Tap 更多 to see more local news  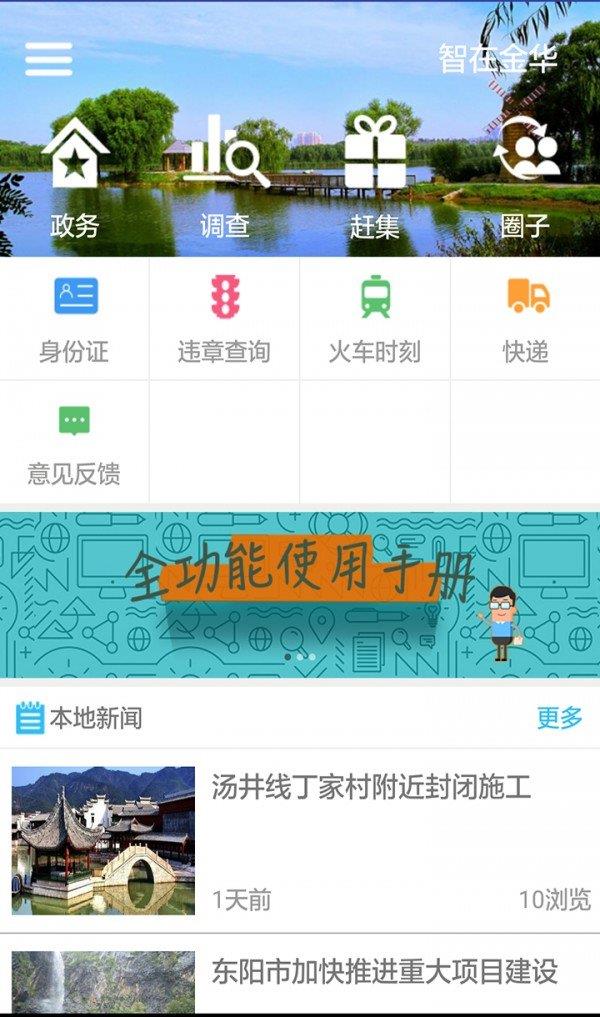point(559,718)
